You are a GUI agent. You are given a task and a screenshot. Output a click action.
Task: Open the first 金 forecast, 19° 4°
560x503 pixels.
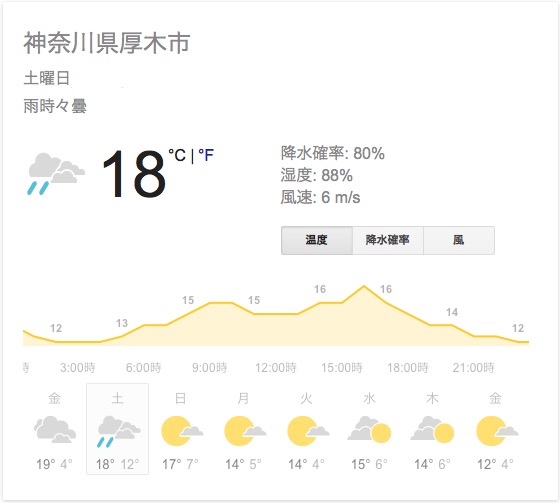tap(55, 429)
